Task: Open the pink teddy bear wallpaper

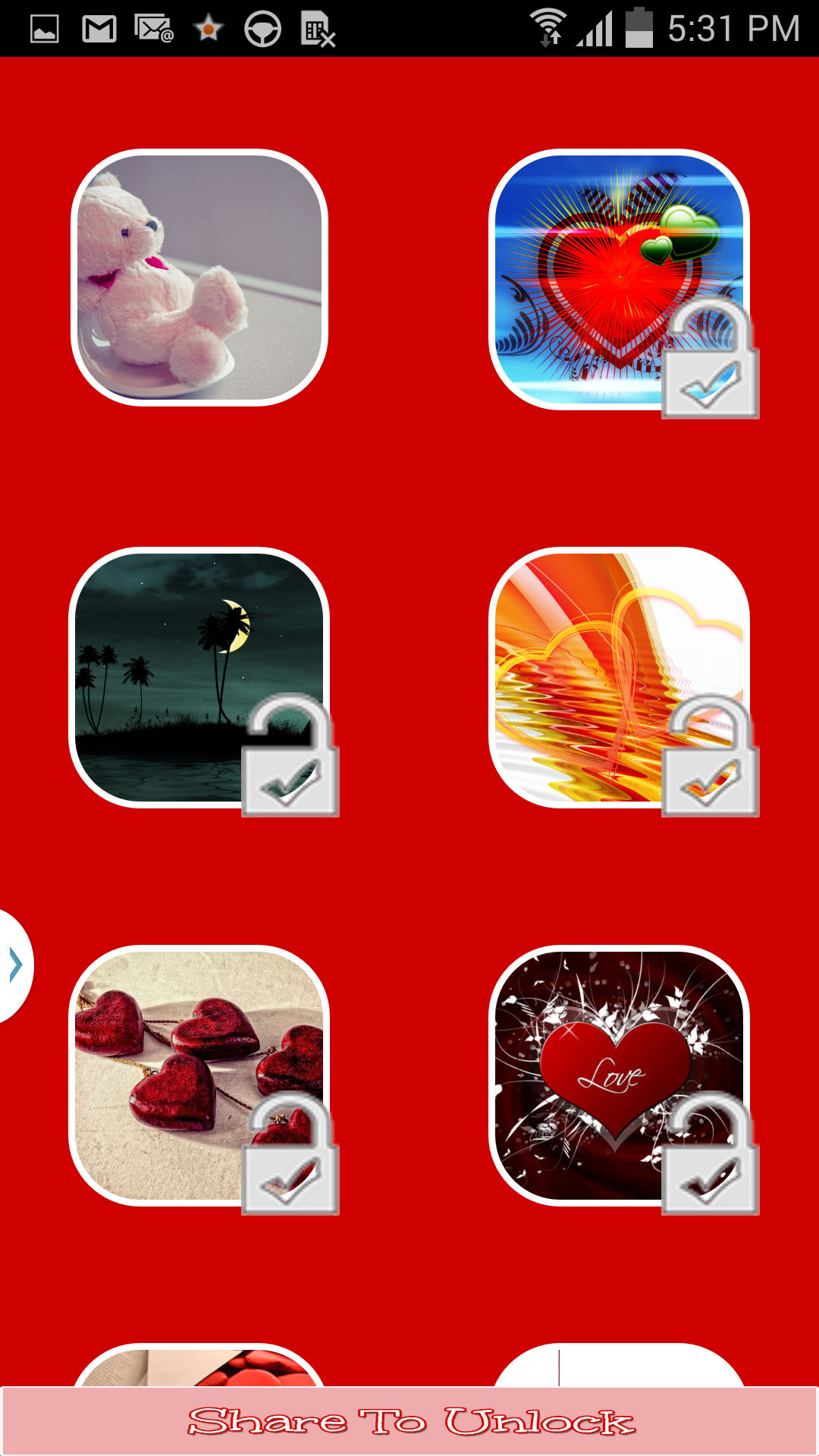Action: pyautogui.click(x=199, y=278)
